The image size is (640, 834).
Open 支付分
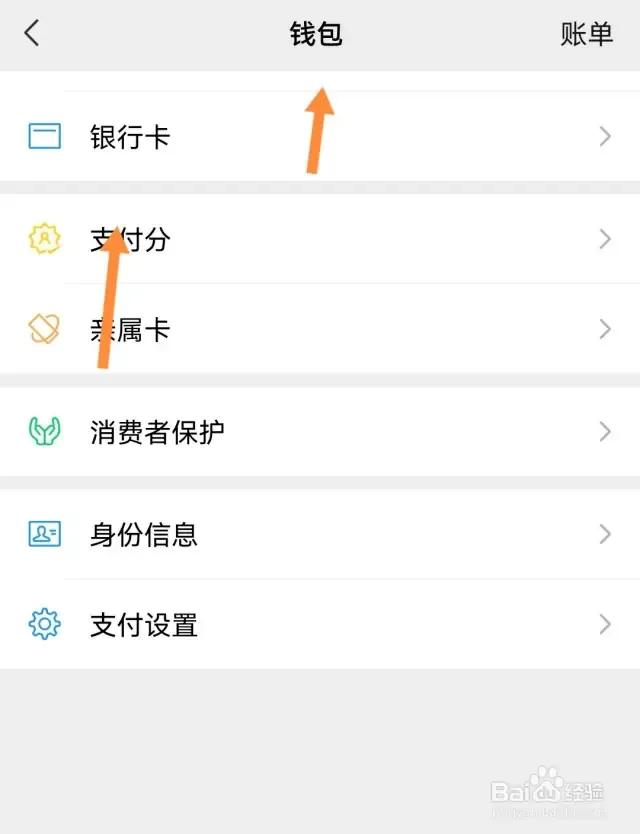(x=320, y=239)
